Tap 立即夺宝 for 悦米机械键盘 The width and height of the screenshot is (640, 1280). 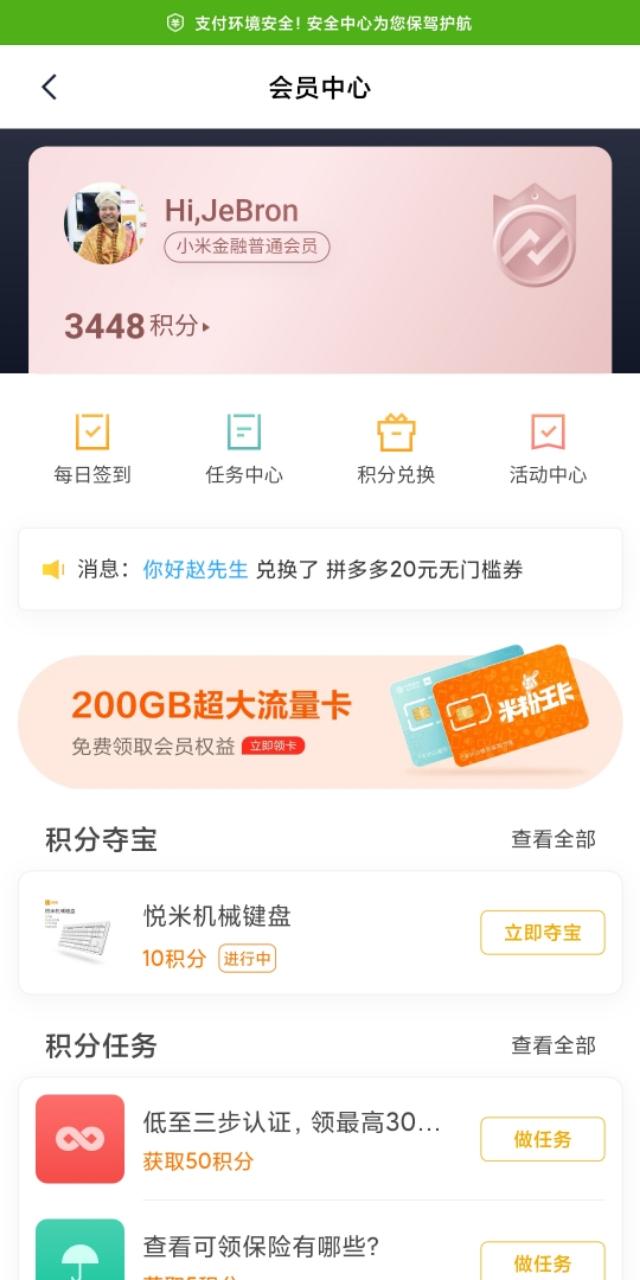(x=542, y=933)
